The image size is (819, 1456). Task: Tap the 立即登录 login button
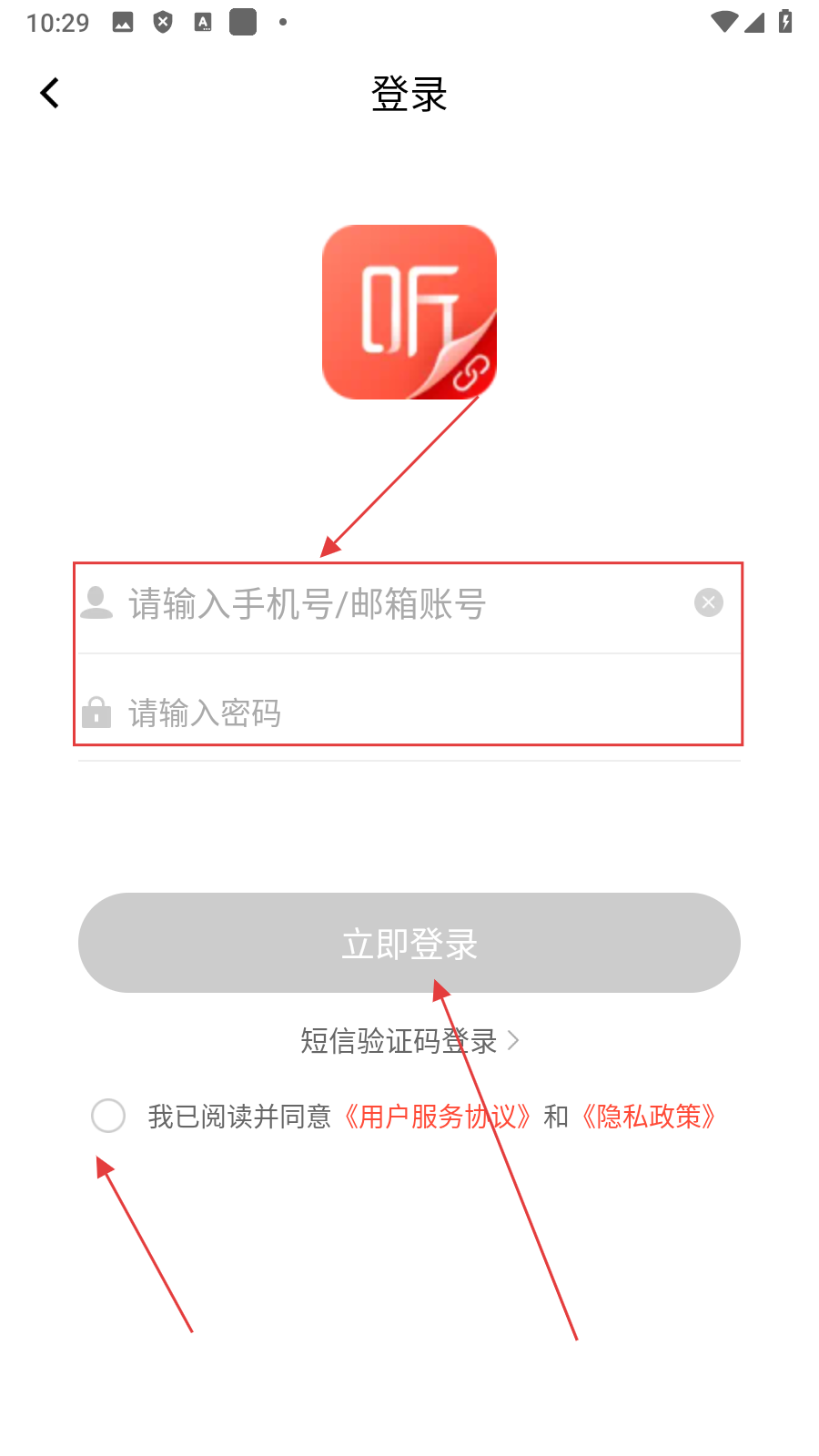pyautogui.click(x=409, y=943)
